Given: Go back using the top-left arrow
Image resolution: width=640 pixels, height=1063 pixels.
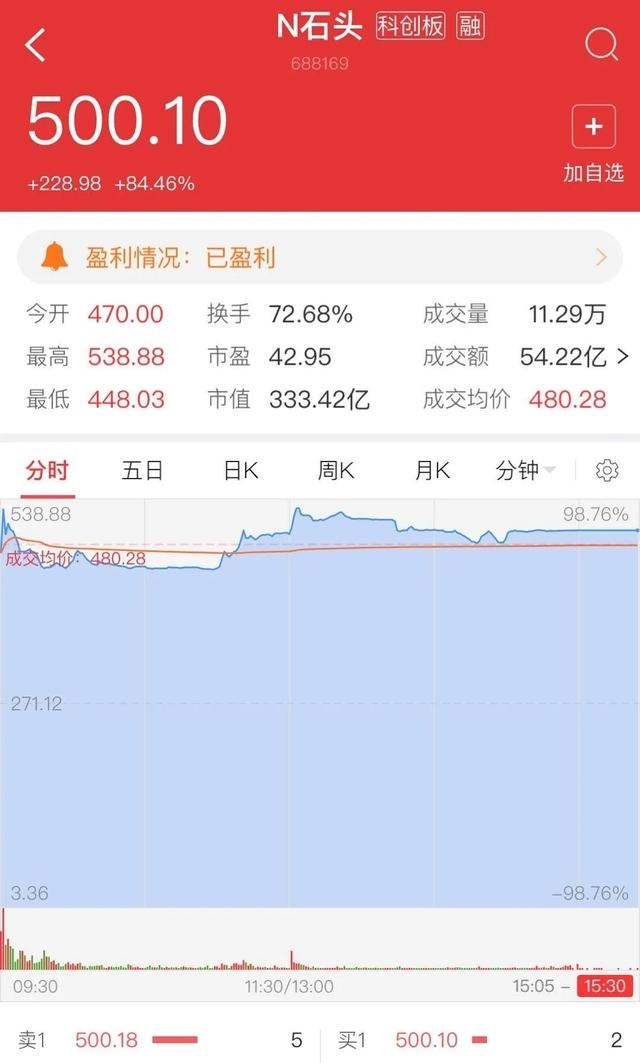Looking at the screenshot, I should 35,45.
